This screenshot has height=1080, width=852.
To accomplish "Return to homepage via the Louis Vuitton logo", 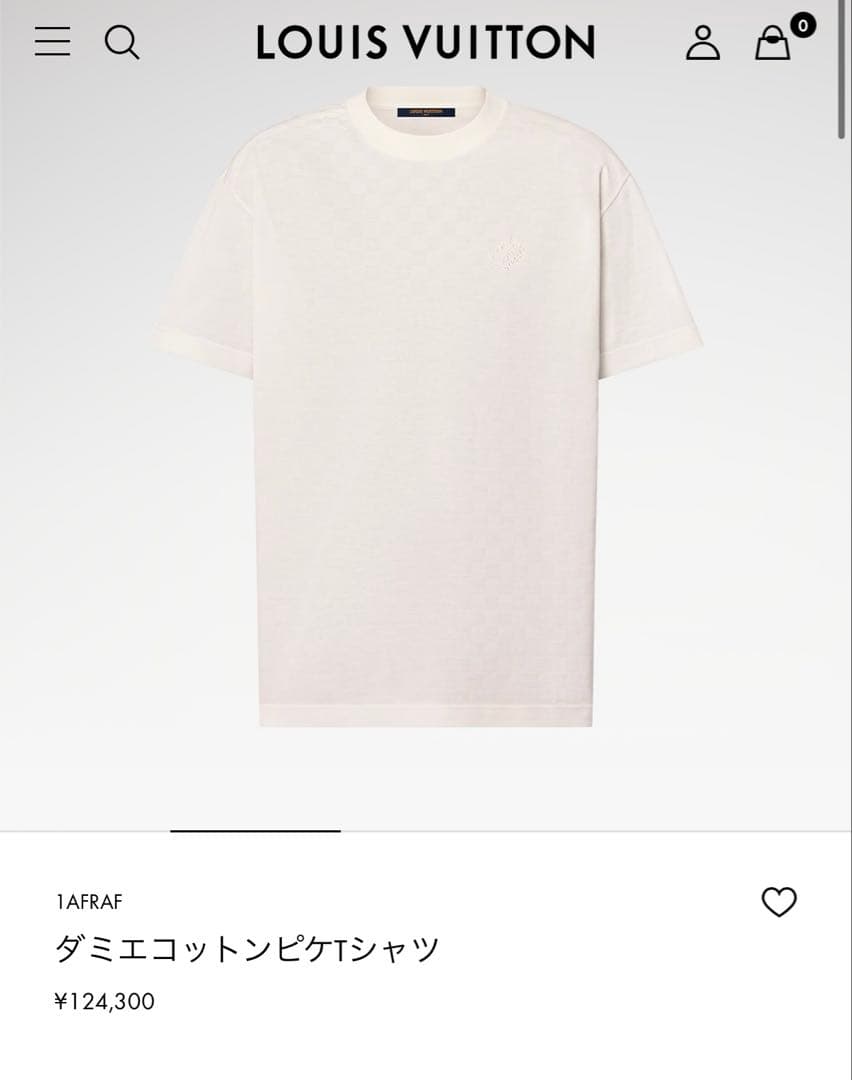I will click(x=425, y=42).
